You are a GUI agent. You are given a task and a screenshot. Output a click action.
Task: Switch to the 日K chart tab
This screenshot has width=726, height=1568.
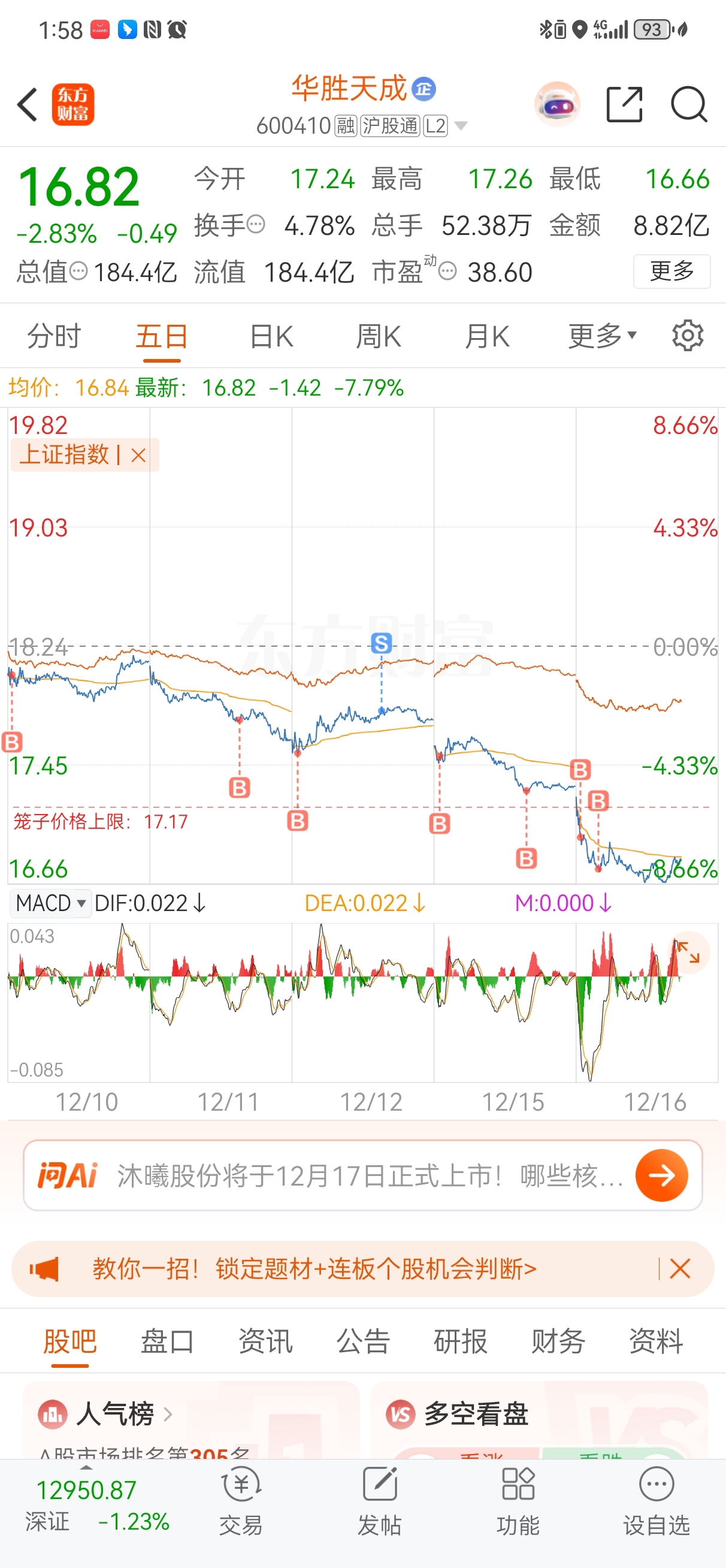271,336
